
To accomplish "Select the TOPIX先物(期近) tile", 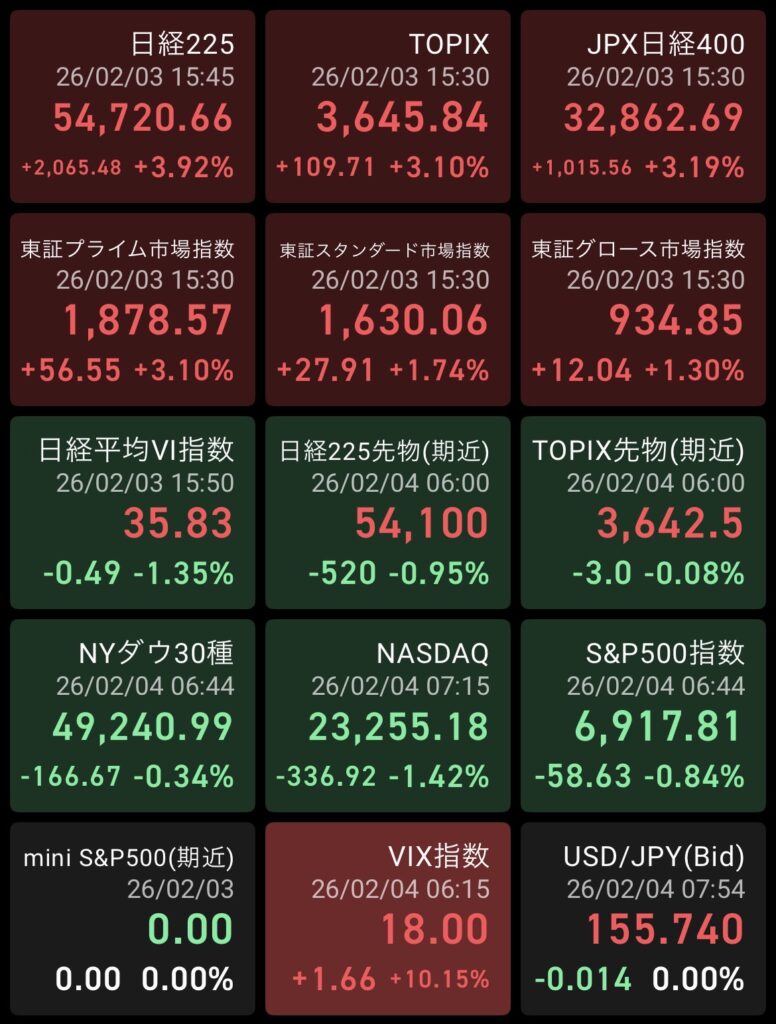I will click(x=643, y=512).
